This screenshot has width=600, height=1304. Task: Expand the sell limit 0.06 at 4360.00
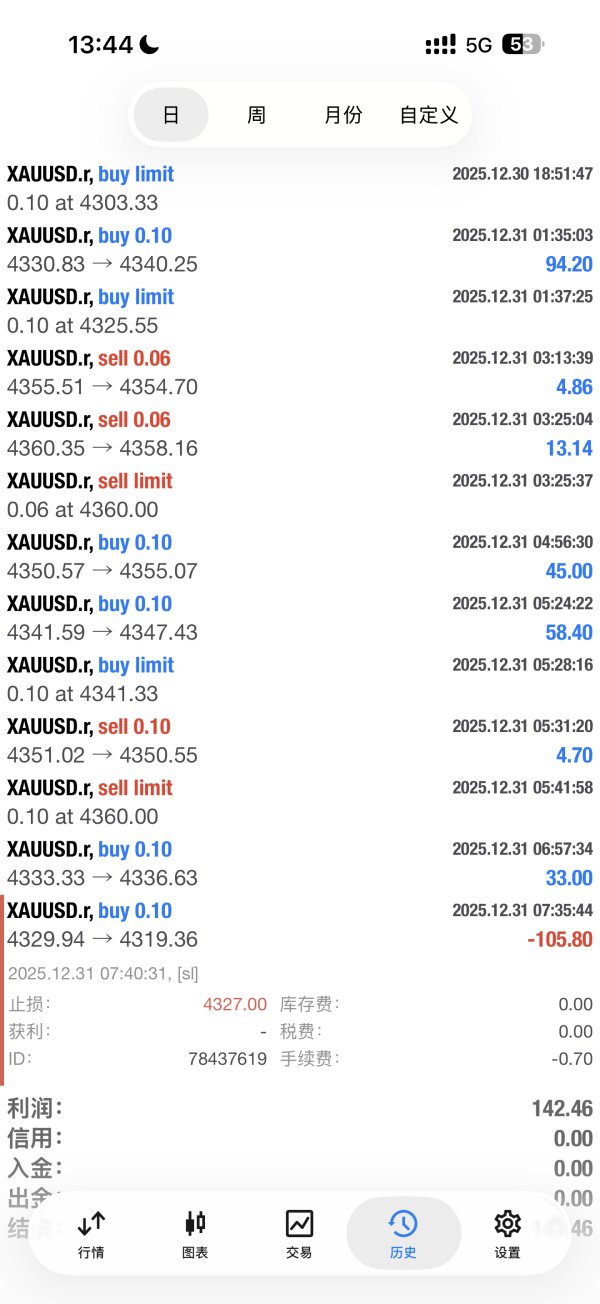[300, 495]
